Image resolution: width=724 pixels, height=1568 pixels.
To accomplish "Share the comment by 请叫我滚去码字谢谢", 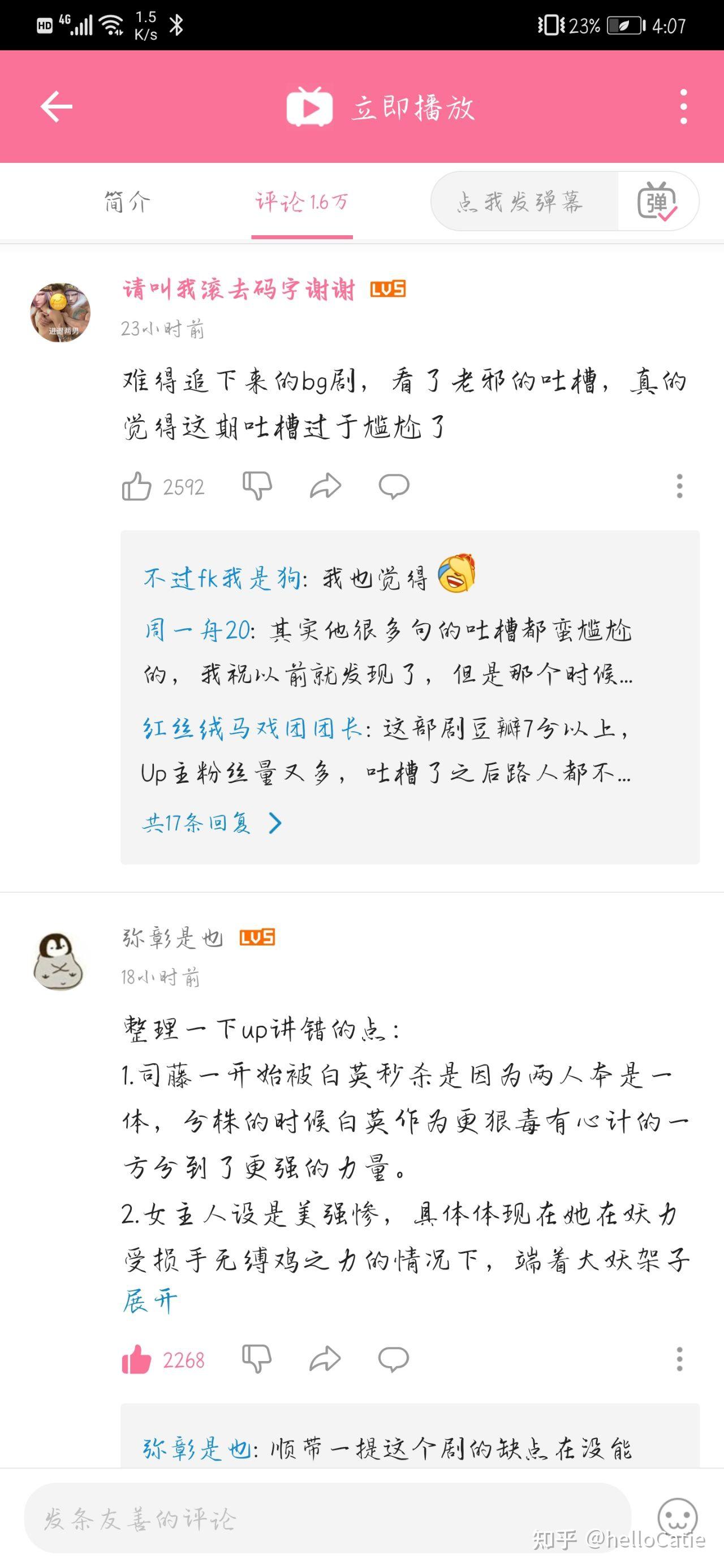I will [x=326, y=486].
